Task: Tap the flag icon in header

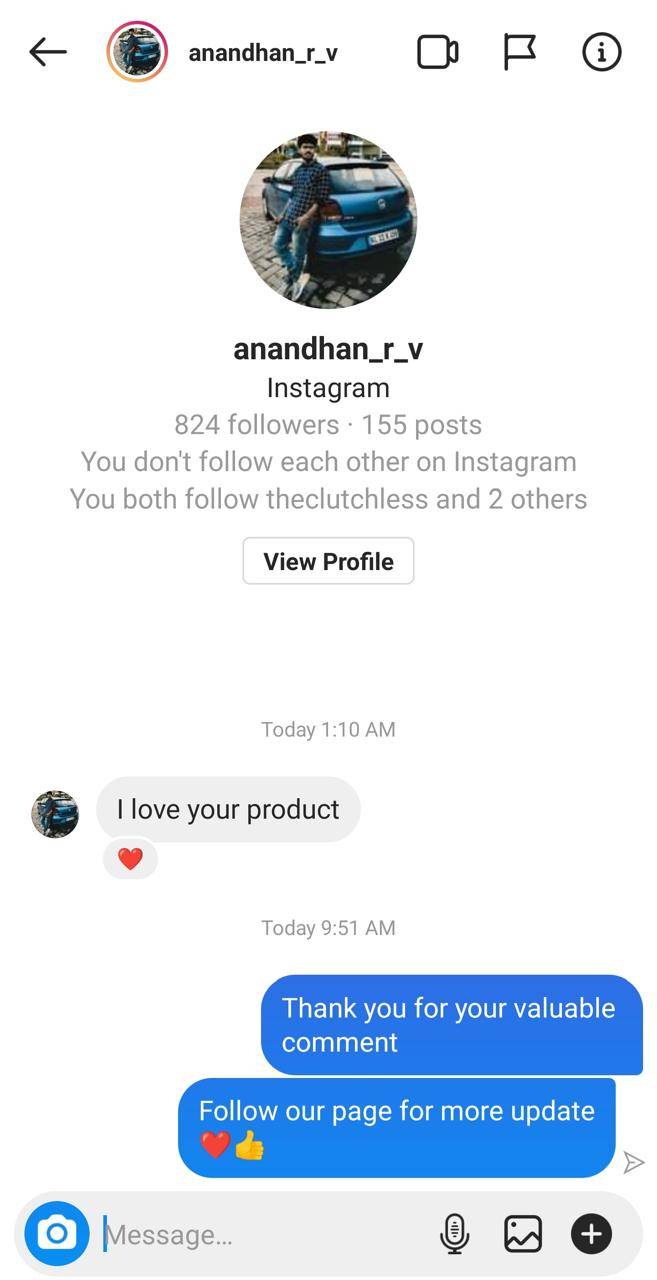Action: [x=519, y=52]
